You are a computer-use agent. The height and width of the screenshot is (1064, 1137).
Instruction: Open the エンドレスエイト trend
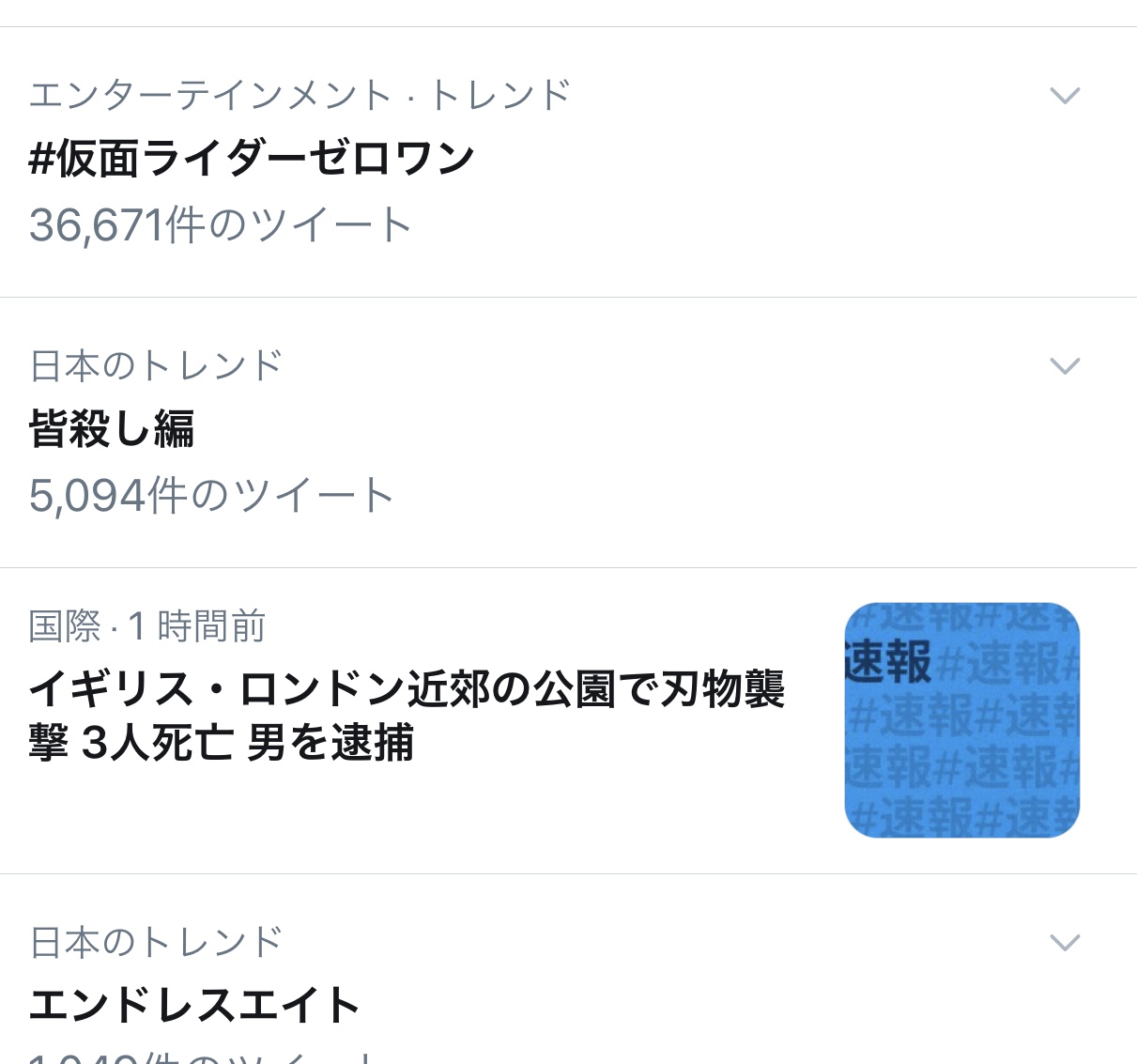(x=194, y=1005)
